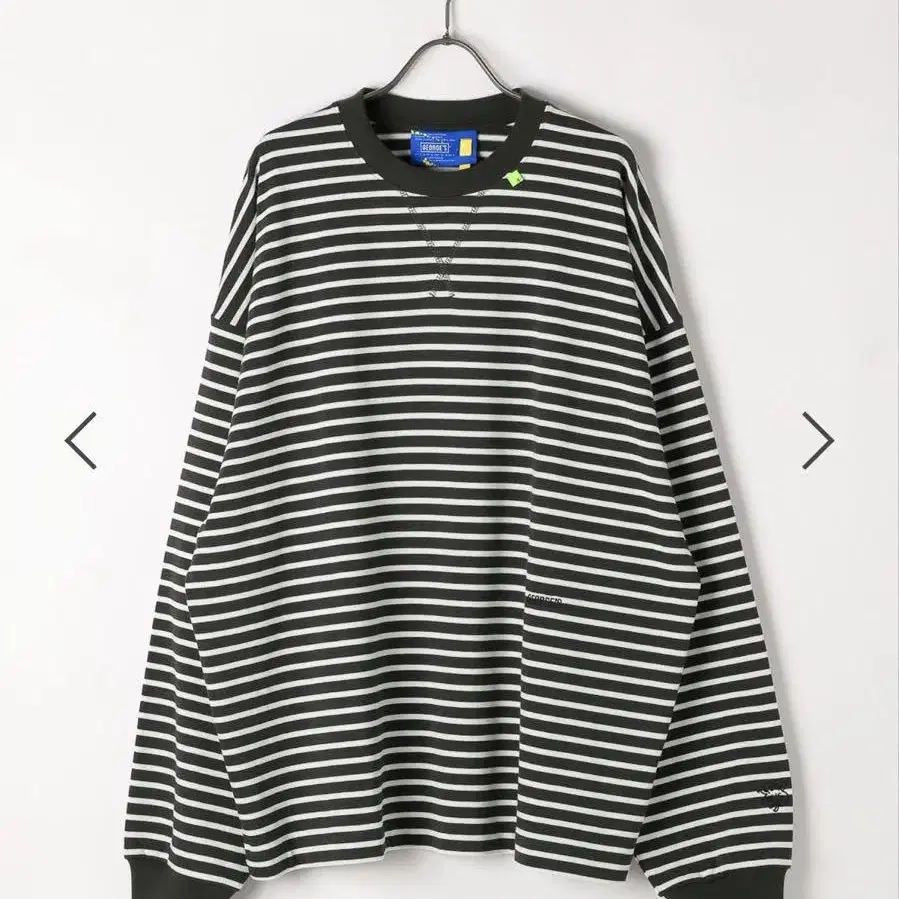Go back to the previous product photo
The image size is (899, 899).
coord(81,440)
